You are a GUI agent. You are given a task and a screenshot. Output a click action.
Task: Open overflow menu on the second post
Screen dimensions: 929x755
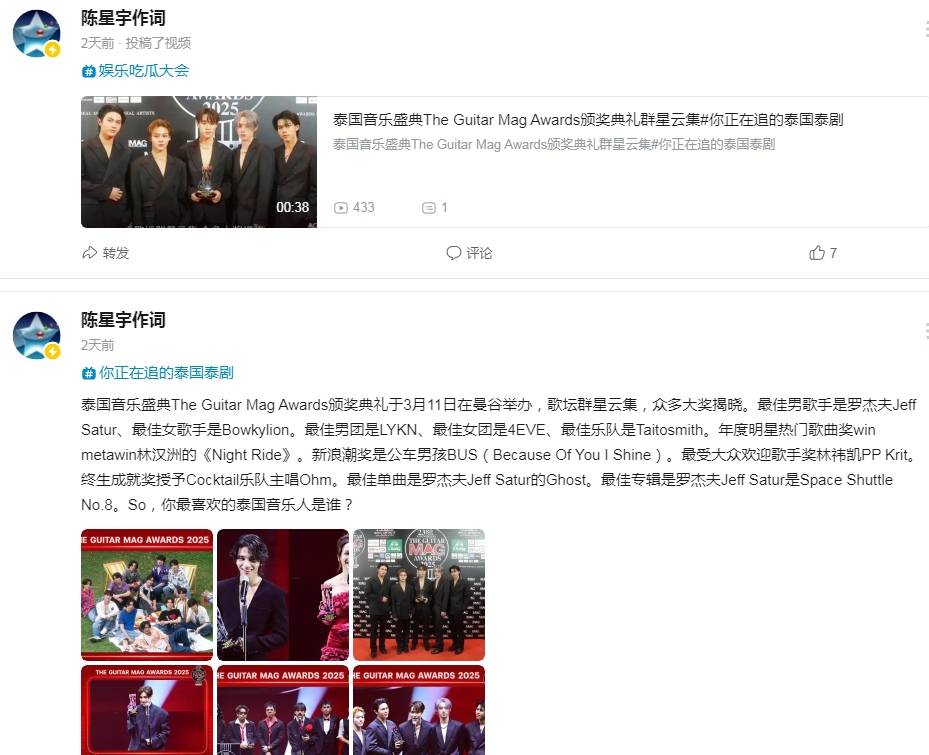(925, 331)
